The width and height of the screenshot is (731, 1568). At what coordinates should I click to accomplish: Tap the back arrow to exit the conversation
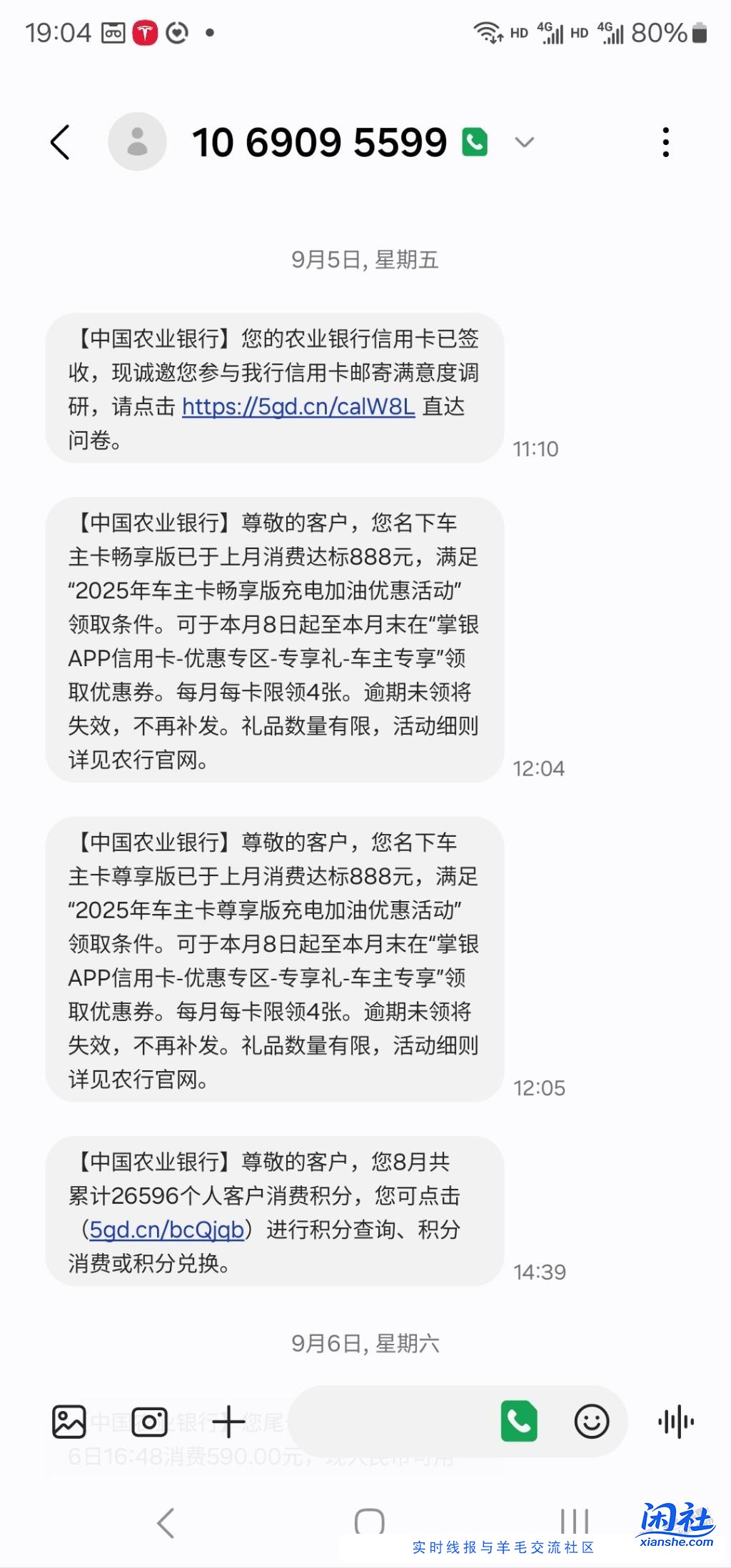60,141
